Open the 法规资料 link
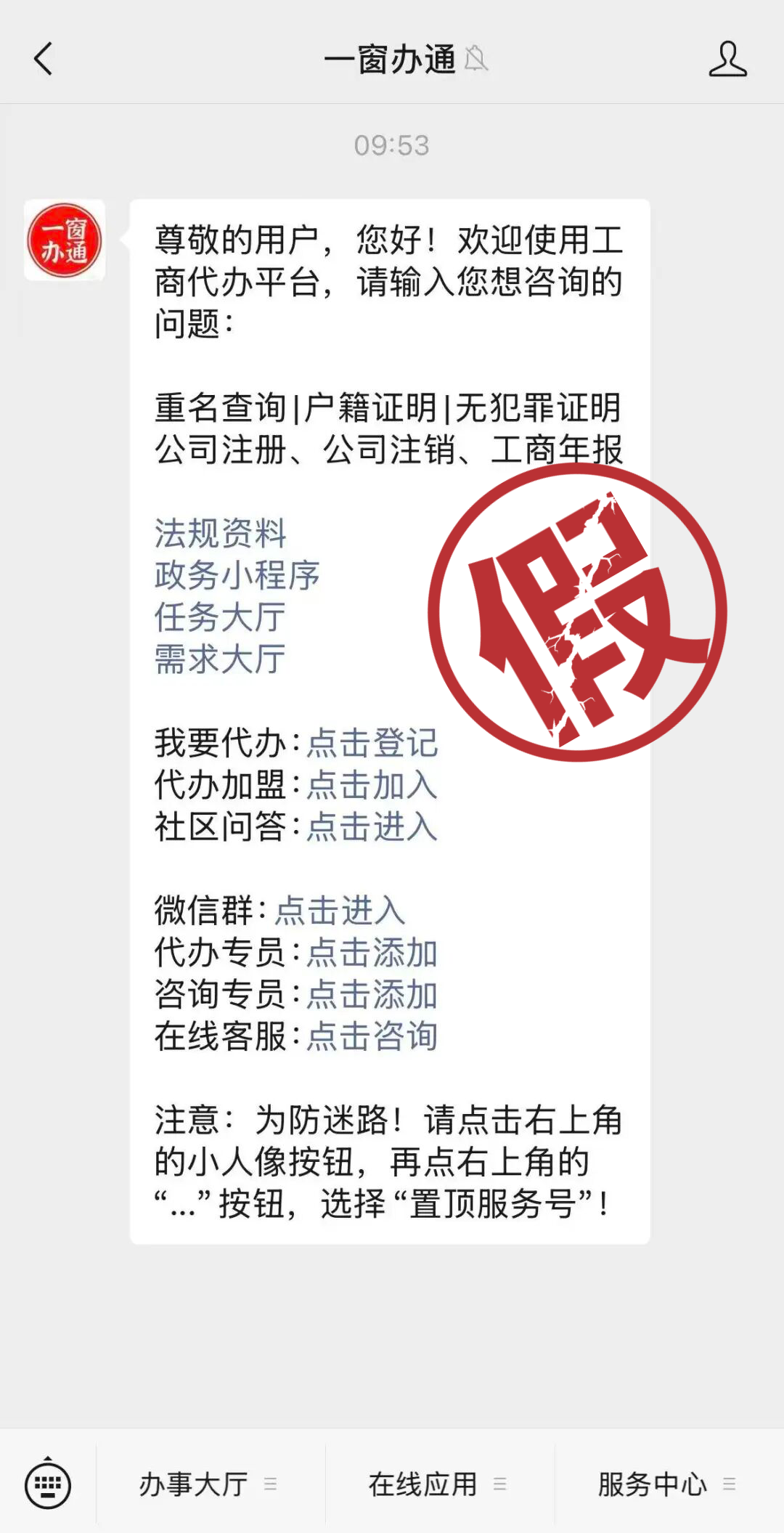 click(220, 534)
